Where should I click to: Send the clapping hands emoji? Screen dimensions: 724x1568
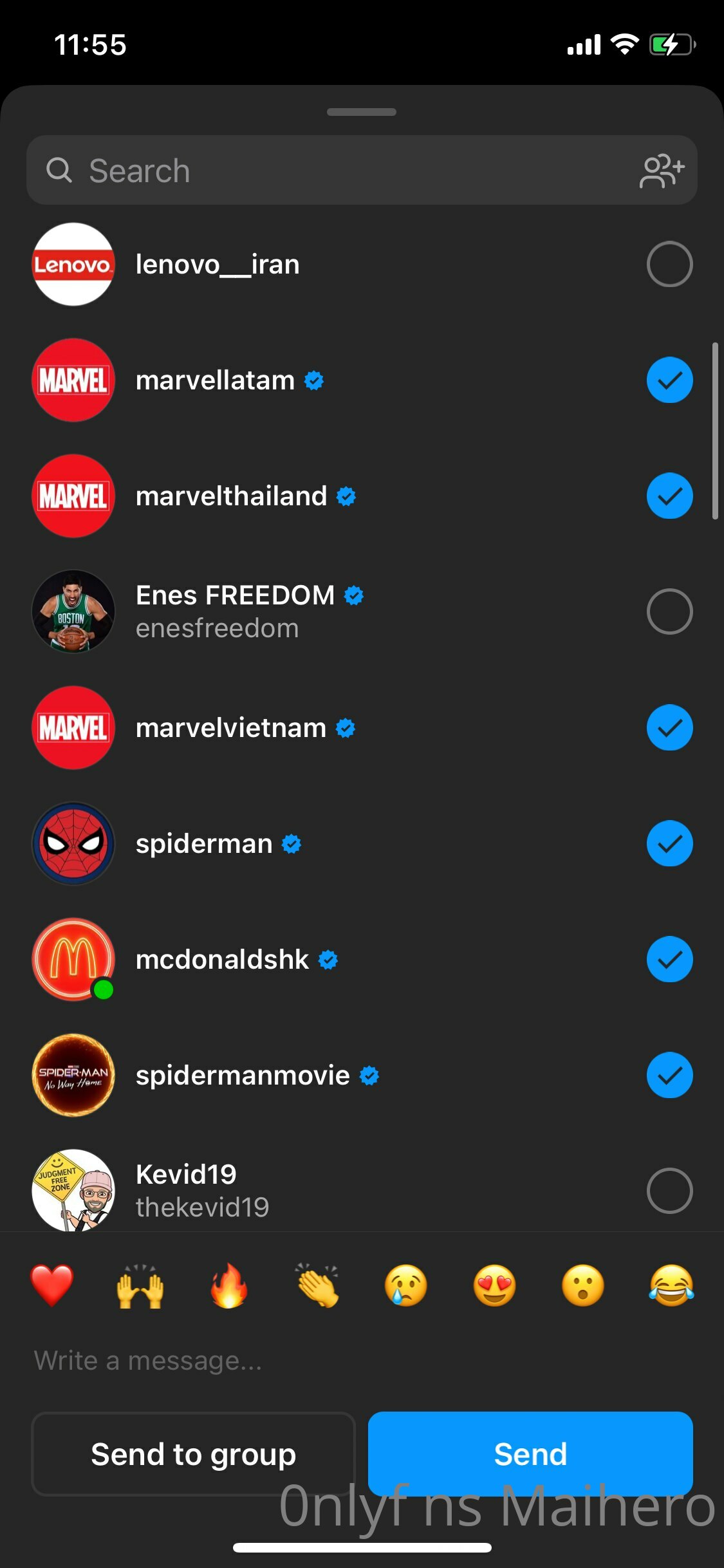point(318,1285)
